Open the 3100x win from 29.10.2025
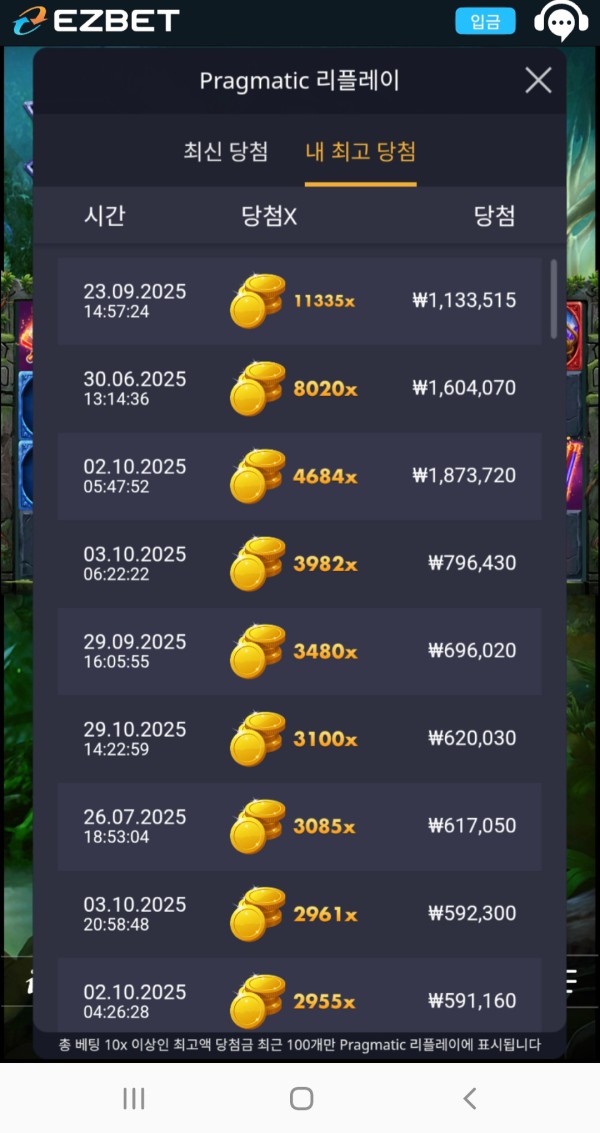 pyautogui.click(x=299, y=739)
